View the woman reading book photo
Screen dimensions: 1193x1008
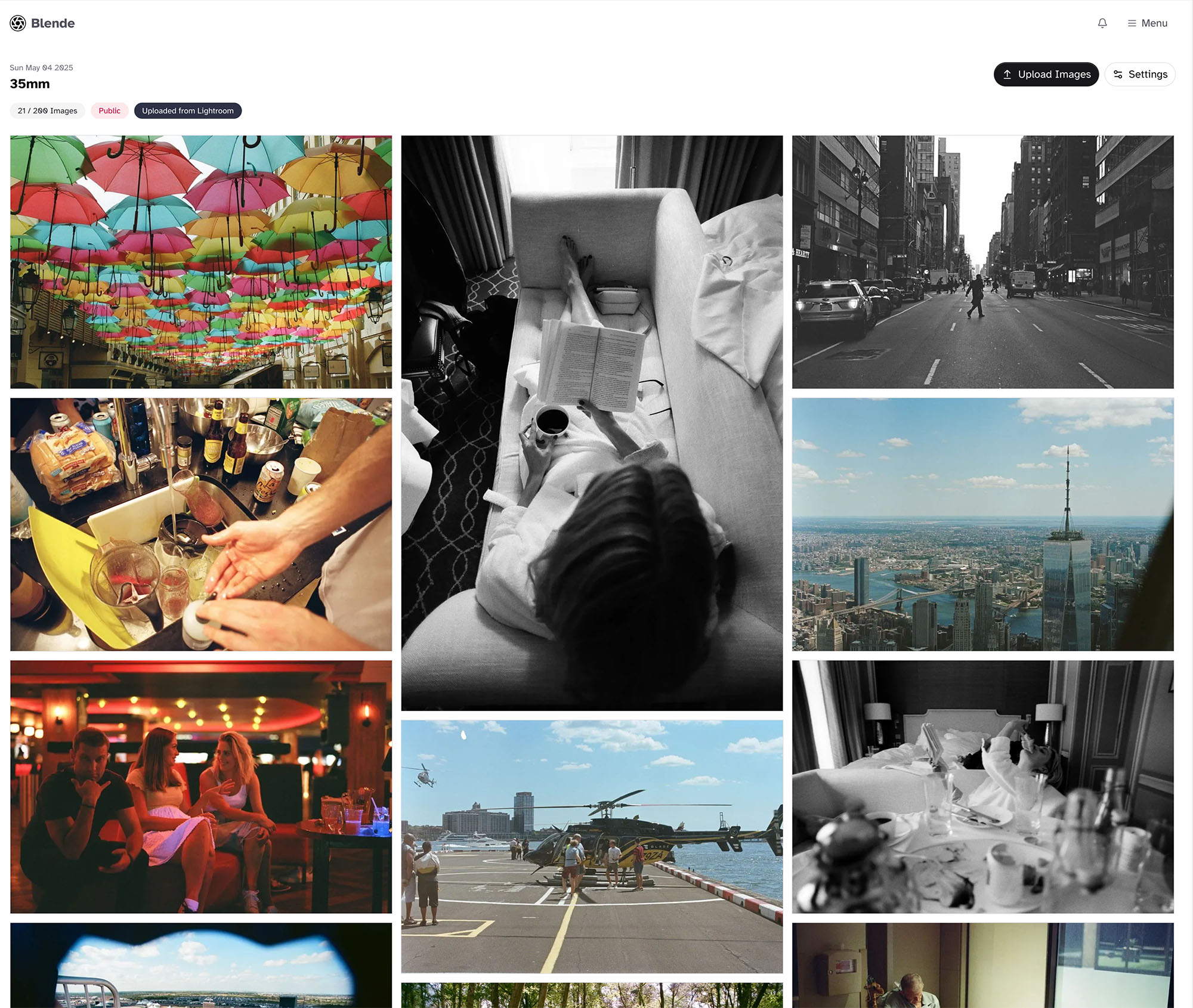tap(592, 423)
